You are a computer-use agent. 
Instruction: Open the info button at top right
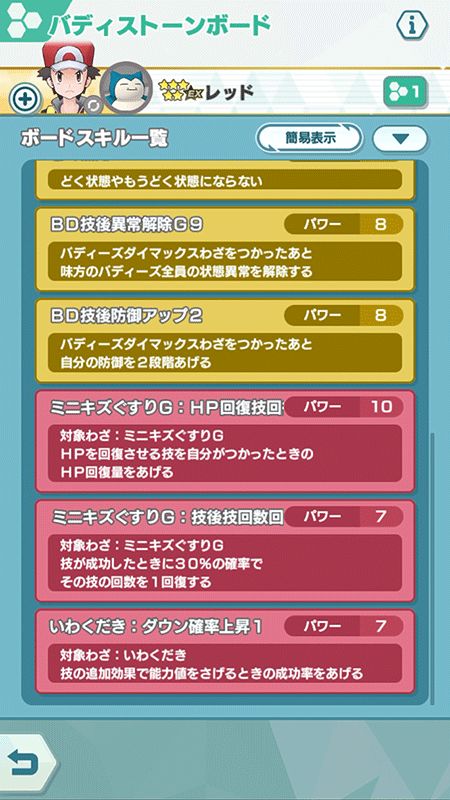(412, 23)
